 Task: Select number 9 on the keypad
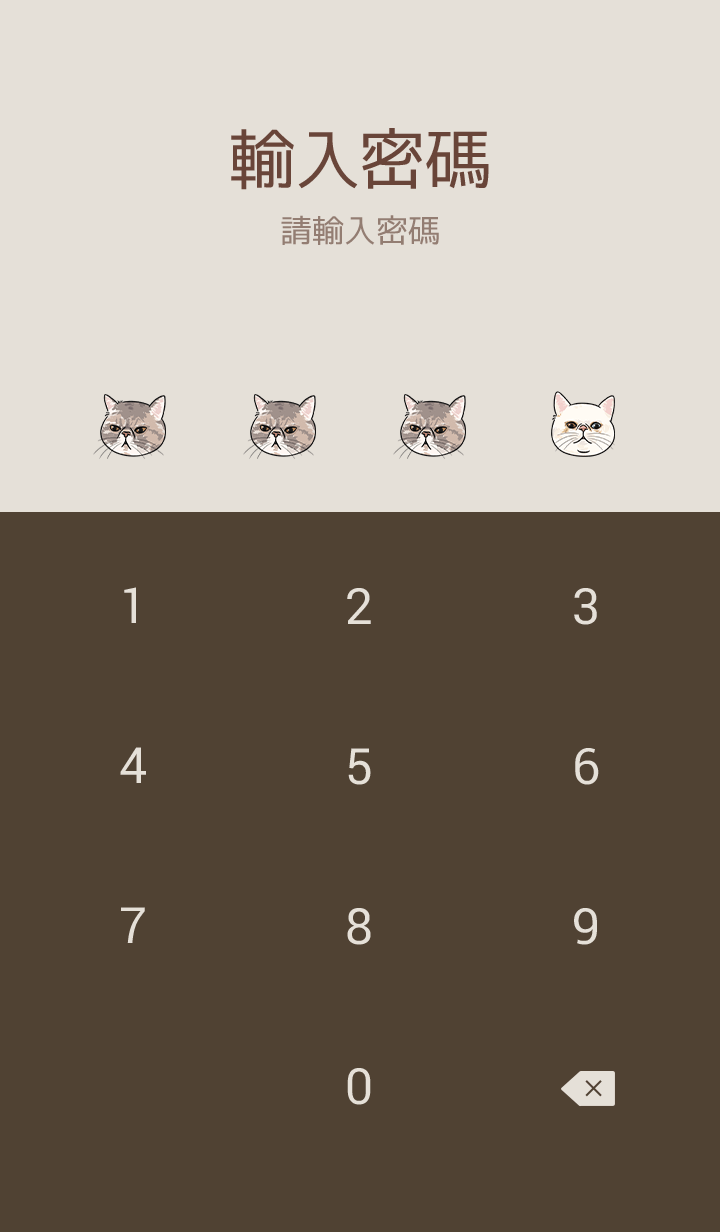point(585,927)
